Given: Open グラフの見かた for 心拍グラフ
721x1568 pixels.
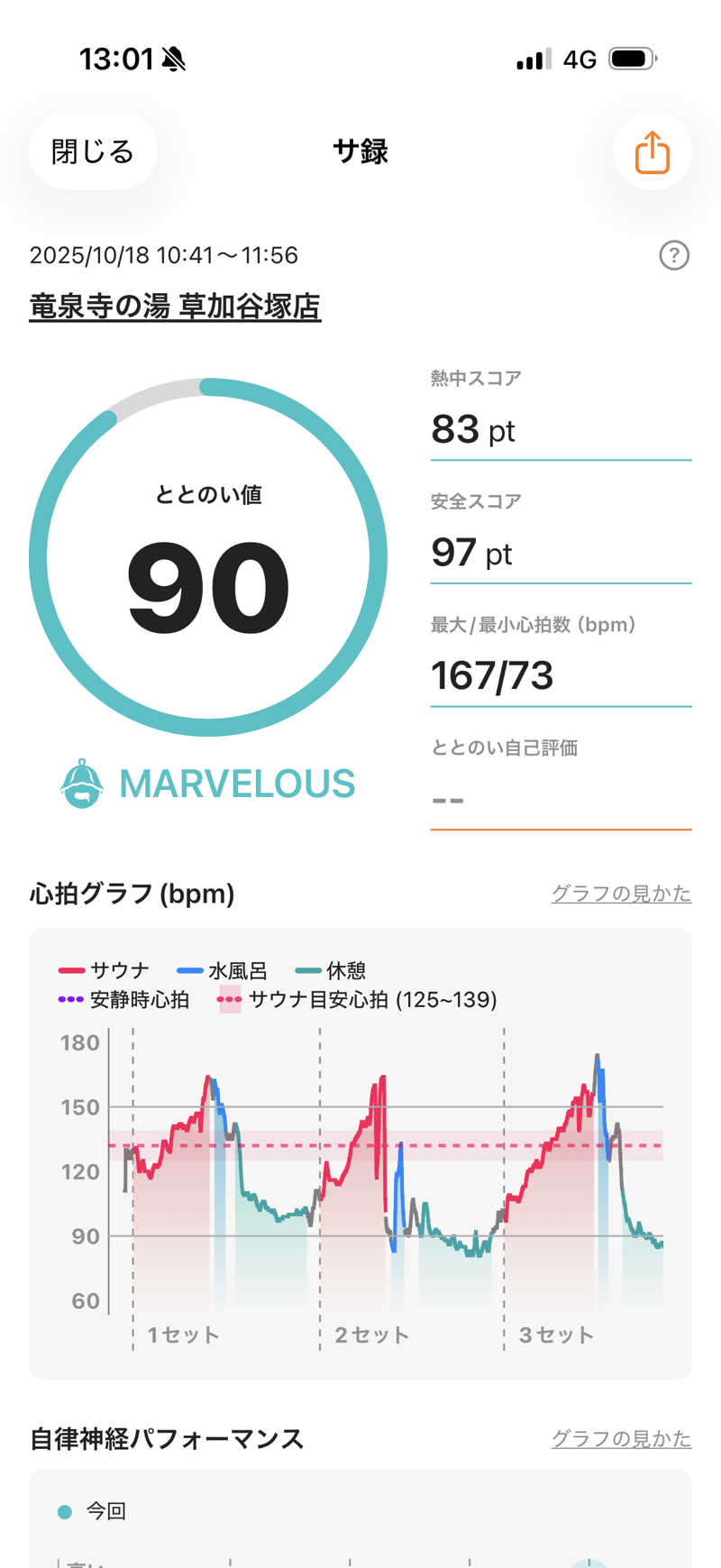Looking at the screenshot, I should 621,894.
